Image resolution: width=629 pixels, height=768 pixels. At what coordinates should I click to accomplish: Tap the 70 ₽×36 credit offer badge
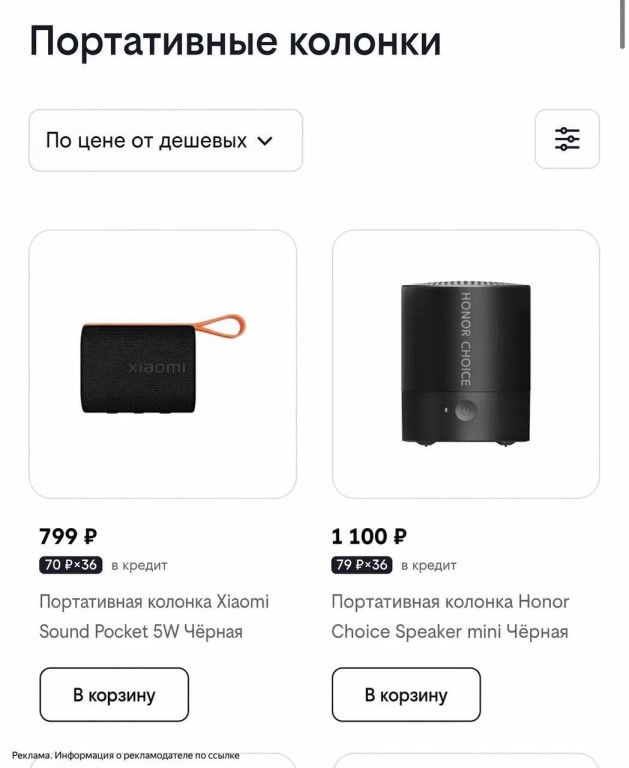(70, 565)
